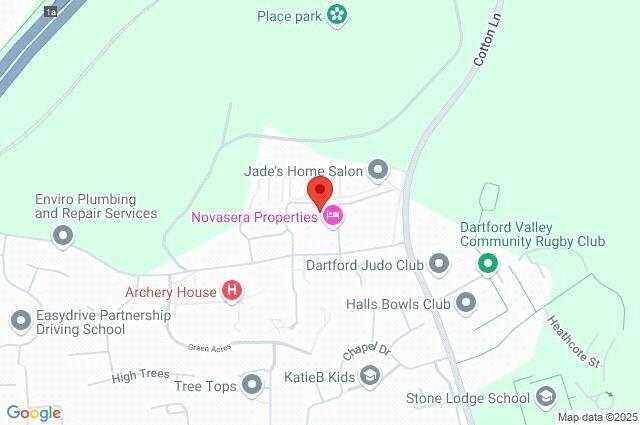640x425 pixels.
Task: Open Tree Tops place marker
Action: click(x=252, y=384)
